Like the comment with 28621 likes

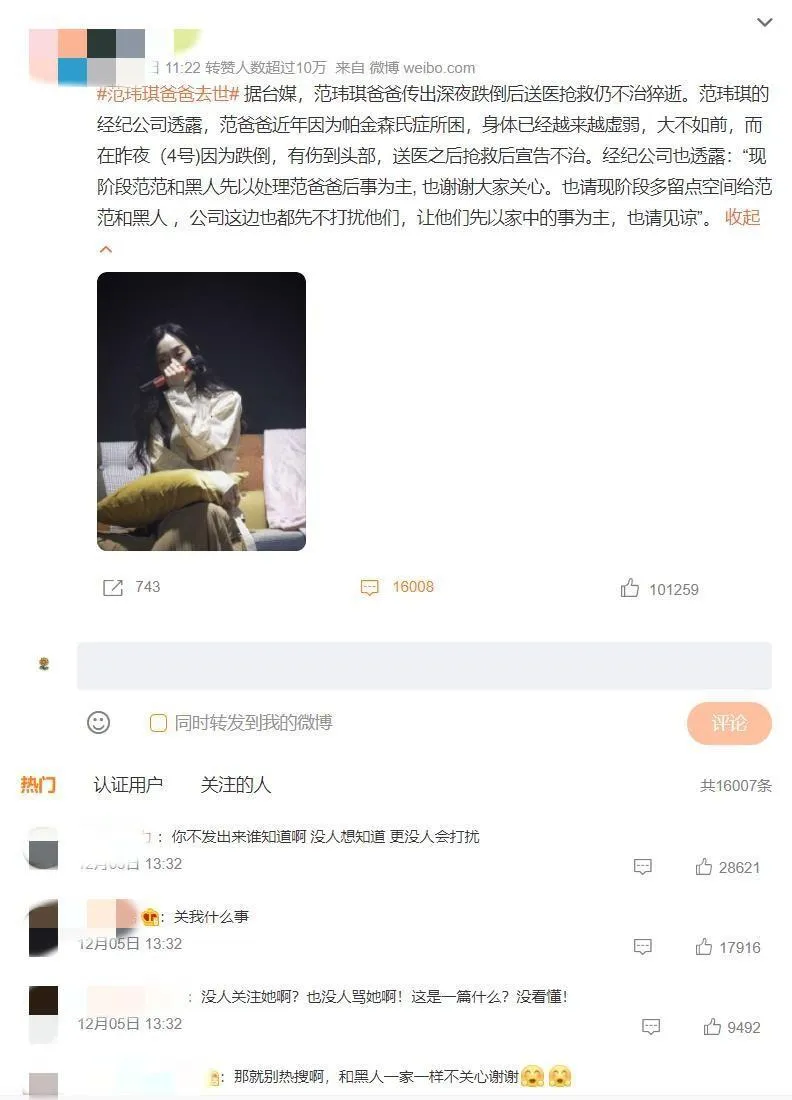tap(704, 867)
